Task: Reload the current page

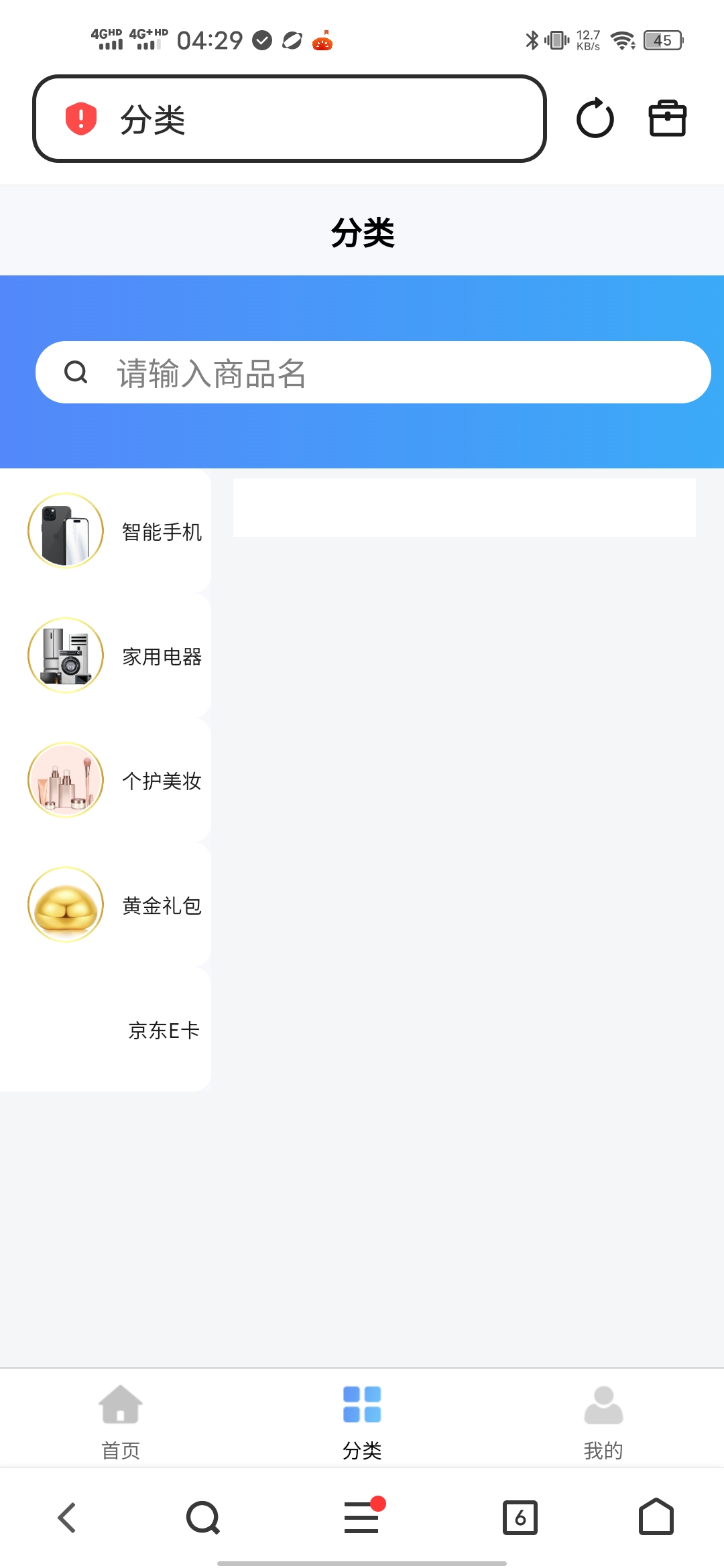Action: (595, 119)
